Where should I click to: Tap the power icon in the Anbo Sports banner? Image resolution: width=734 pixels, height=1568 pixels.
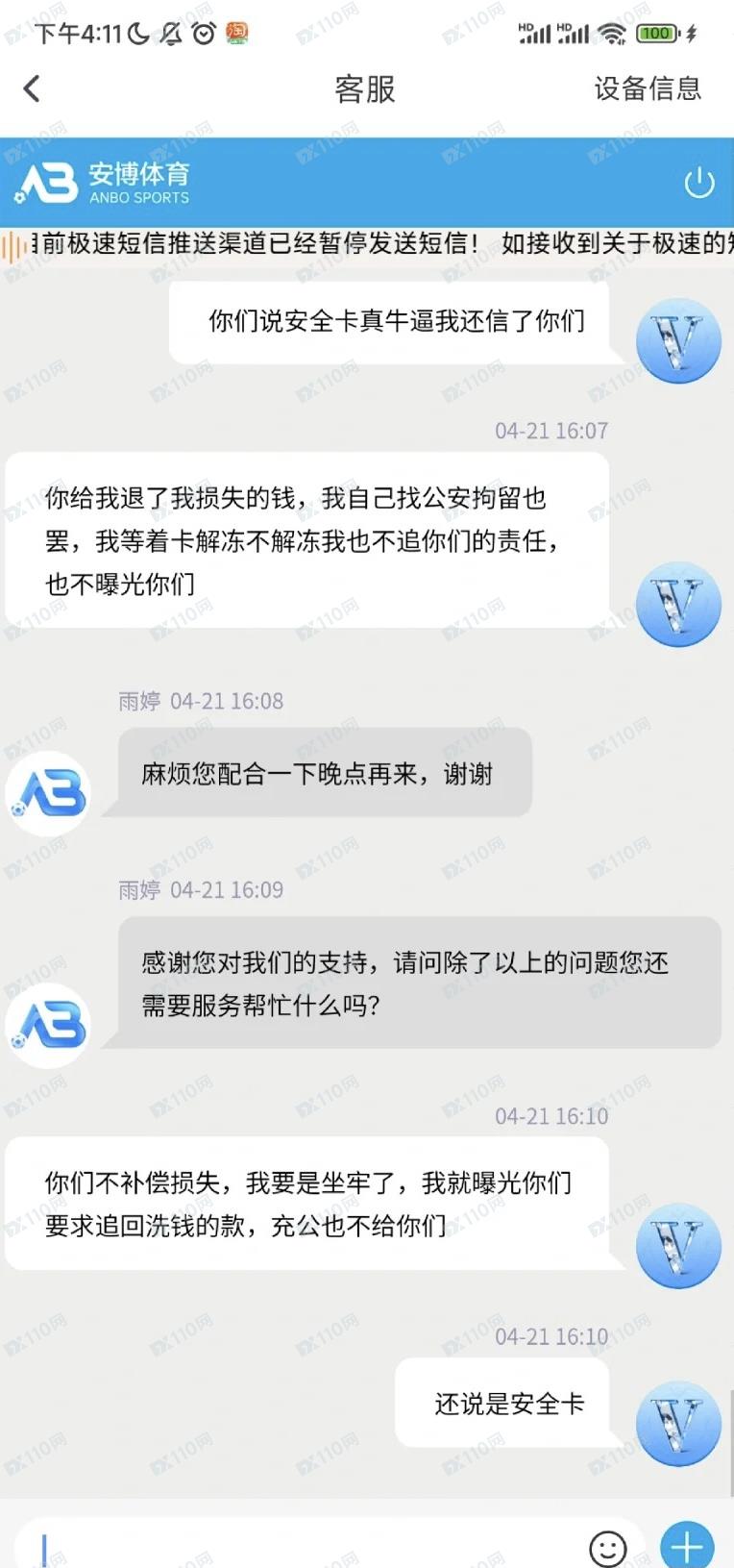(x=698, y=183)
